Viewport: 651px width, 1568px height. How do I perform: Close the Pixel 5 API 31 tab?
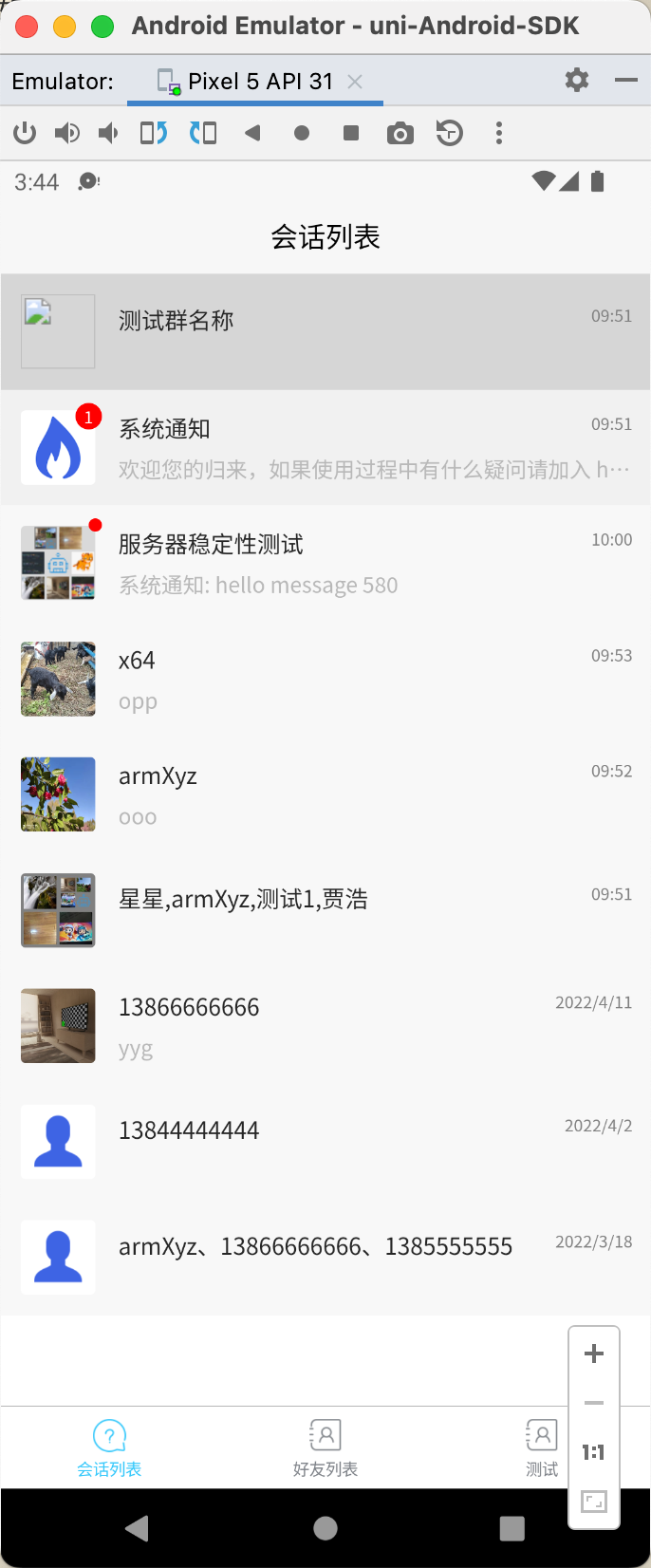coord(355,82)
